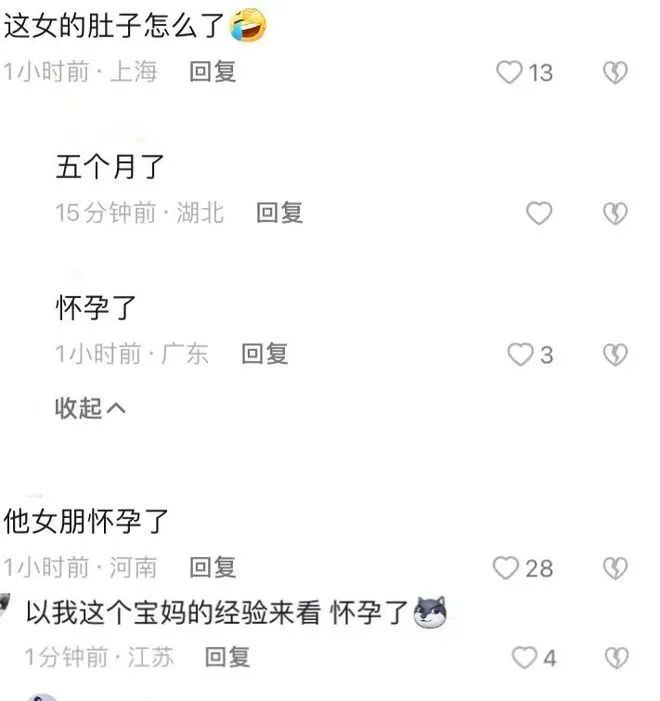Reply to 怀孕了 from 广东
Viewport: 660px width, 701px height.
[265, 353]
